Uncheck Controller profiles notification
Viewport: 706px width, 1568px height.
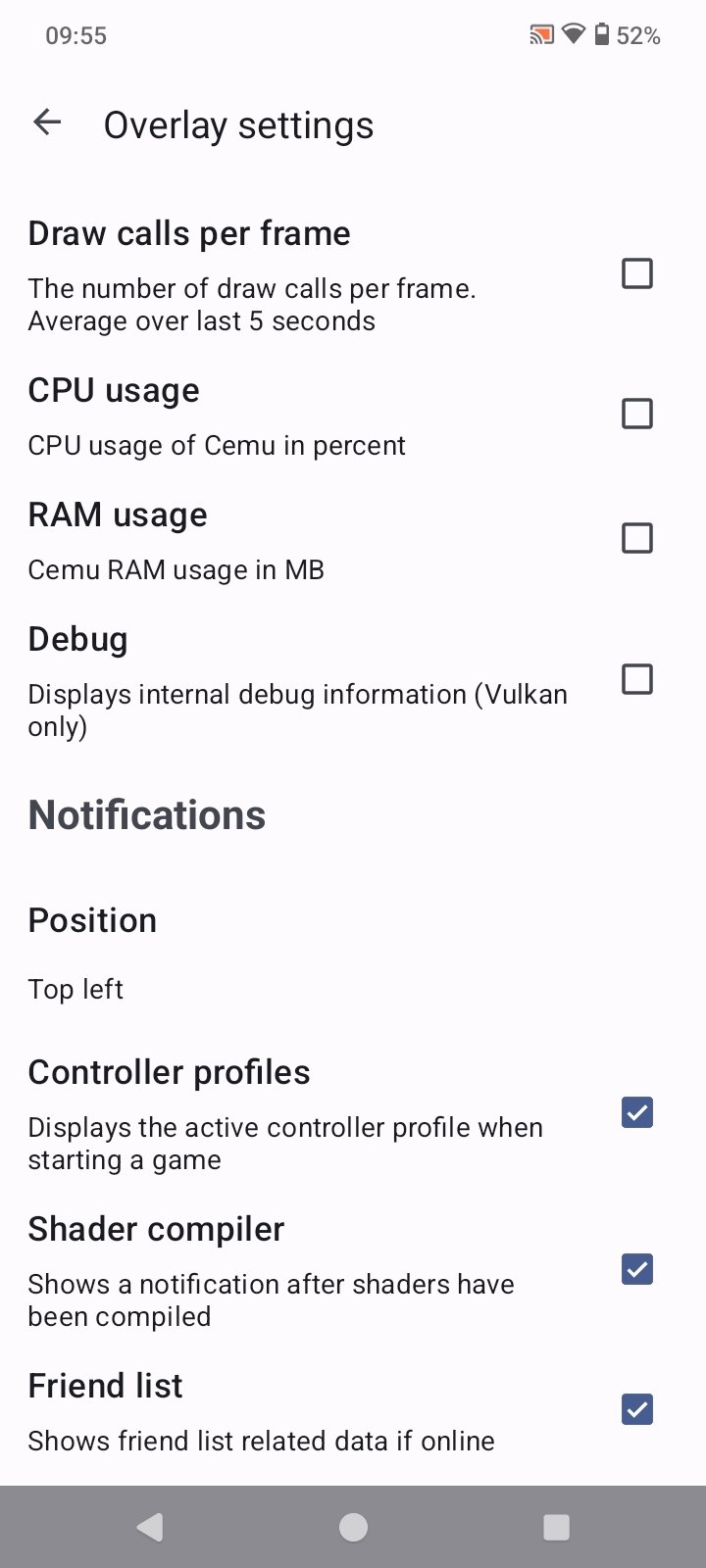[636, 1112]
